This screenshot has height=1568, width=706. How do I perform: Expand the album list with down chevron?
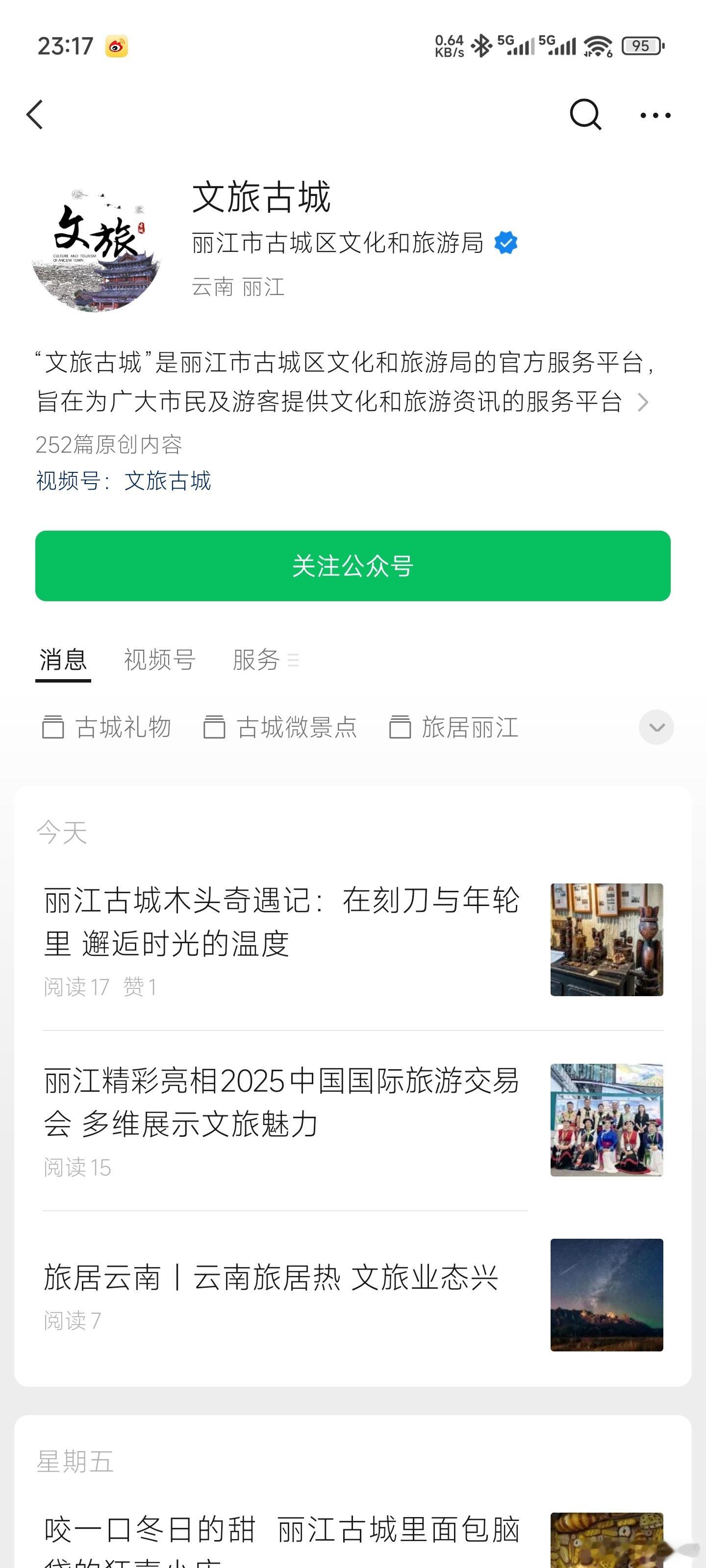click(x=656, y=727)
